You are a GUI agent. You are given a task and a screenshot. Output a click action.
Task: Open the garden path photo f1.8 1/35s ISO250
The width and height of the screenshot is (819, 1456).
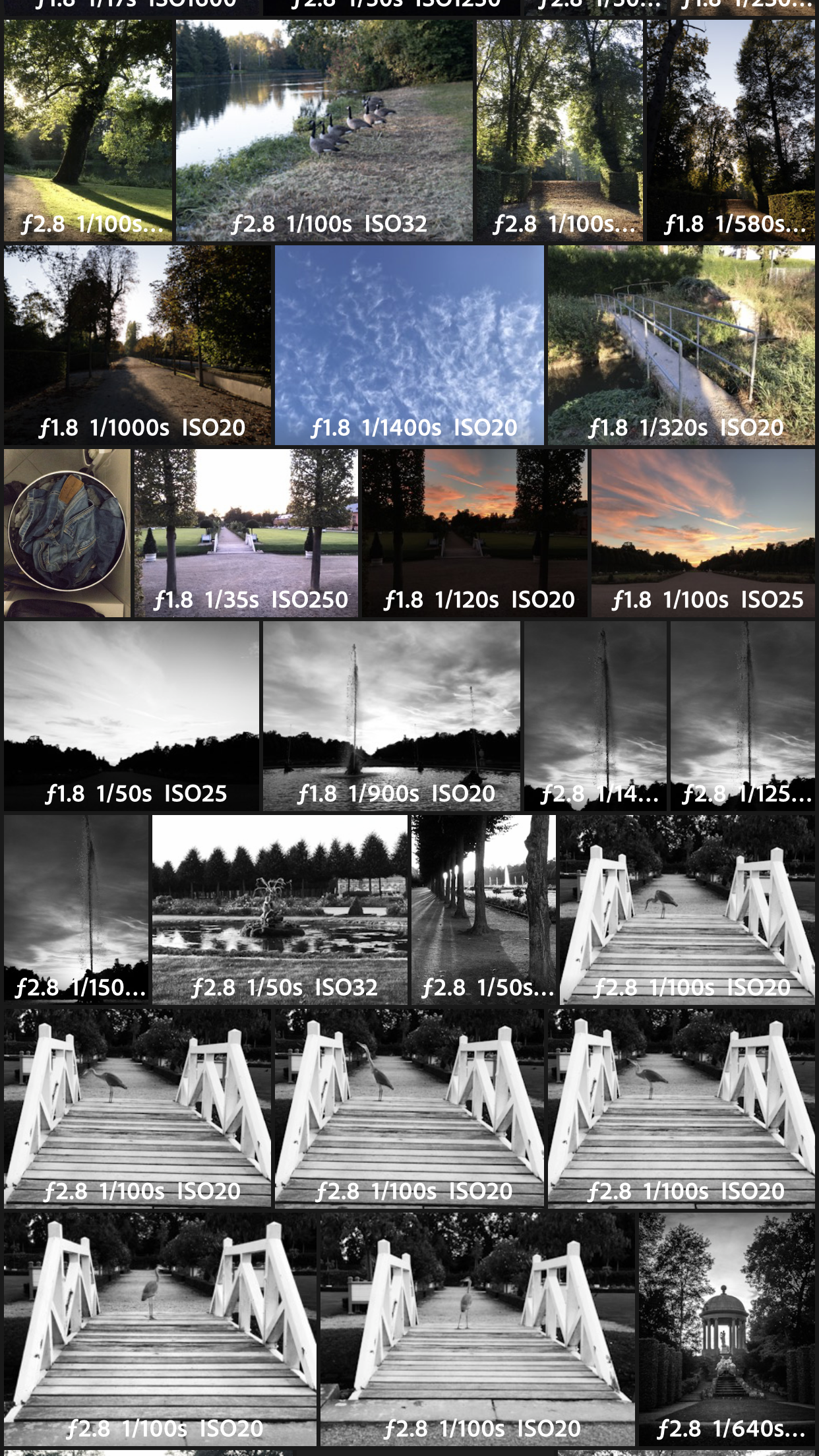[x=246, y=533]
